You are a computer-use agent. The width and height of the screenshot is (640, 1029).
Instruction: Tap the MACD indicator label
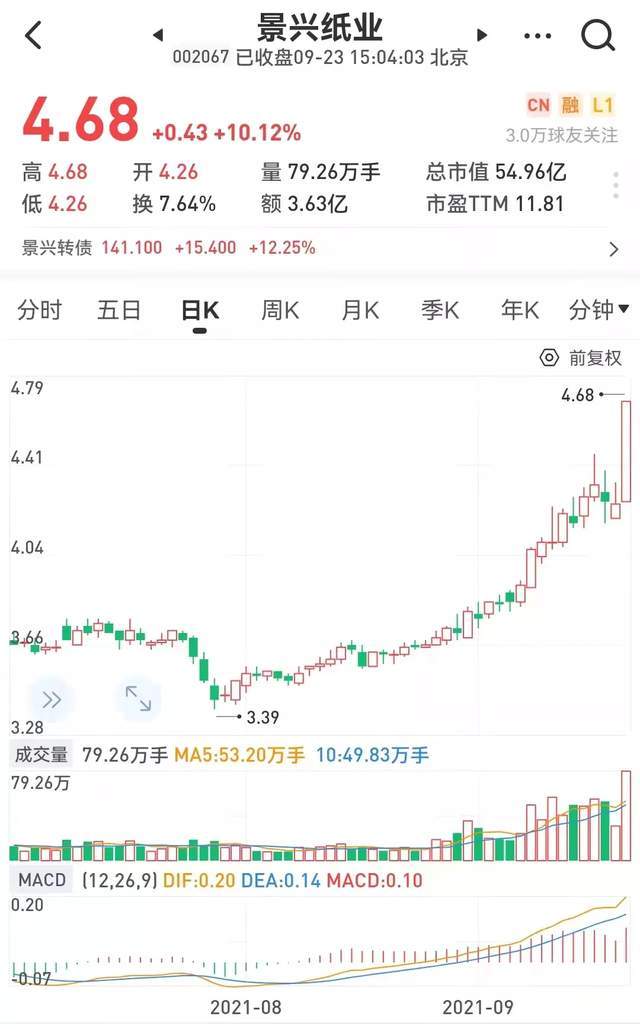[42, 881]
